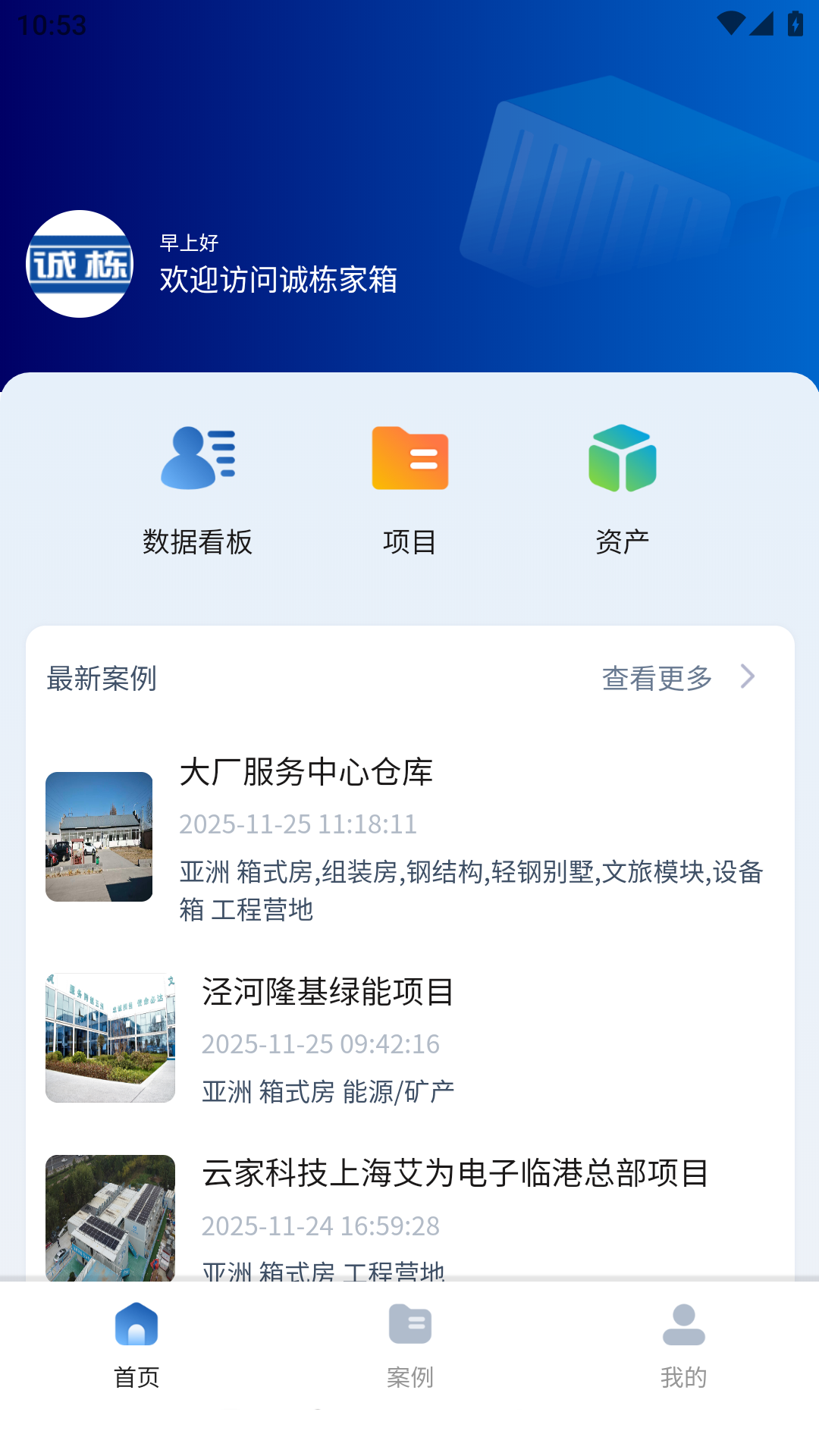Open the 大厂服务中心仓库 case entry
The width and height of the screenshot is (819, 1456).
(x=306, y=774)
